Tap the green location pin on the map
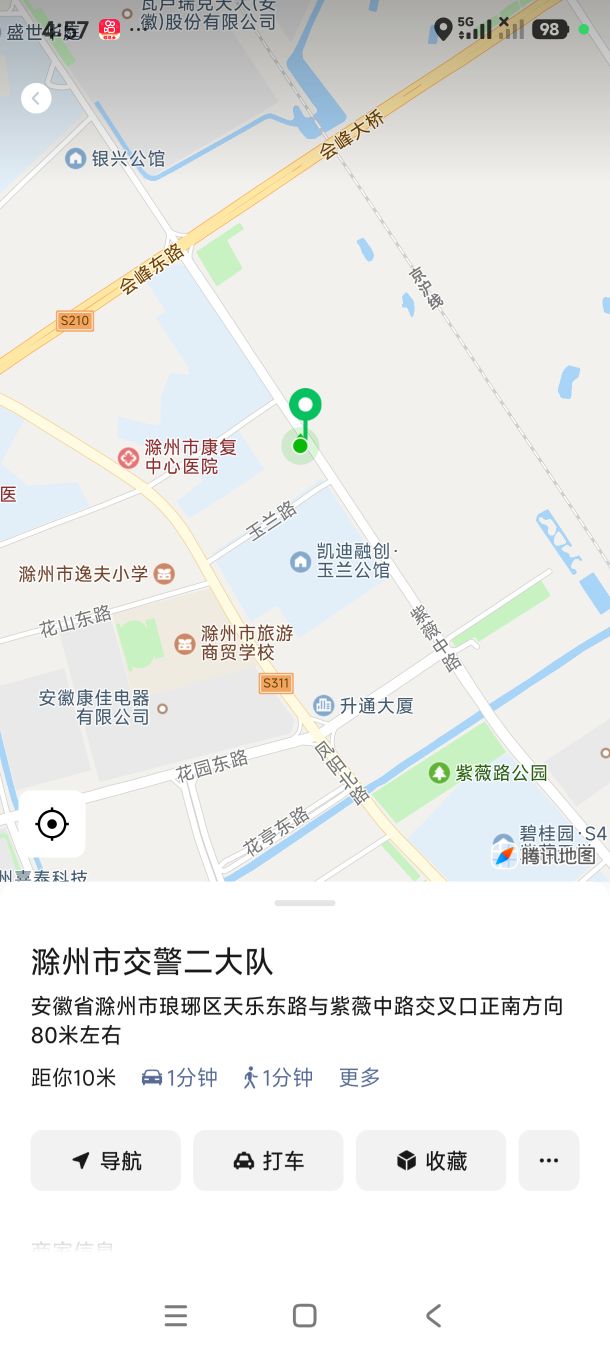Image resolution: width=610 pixels, height=1356 pixels. coord(305,407)
